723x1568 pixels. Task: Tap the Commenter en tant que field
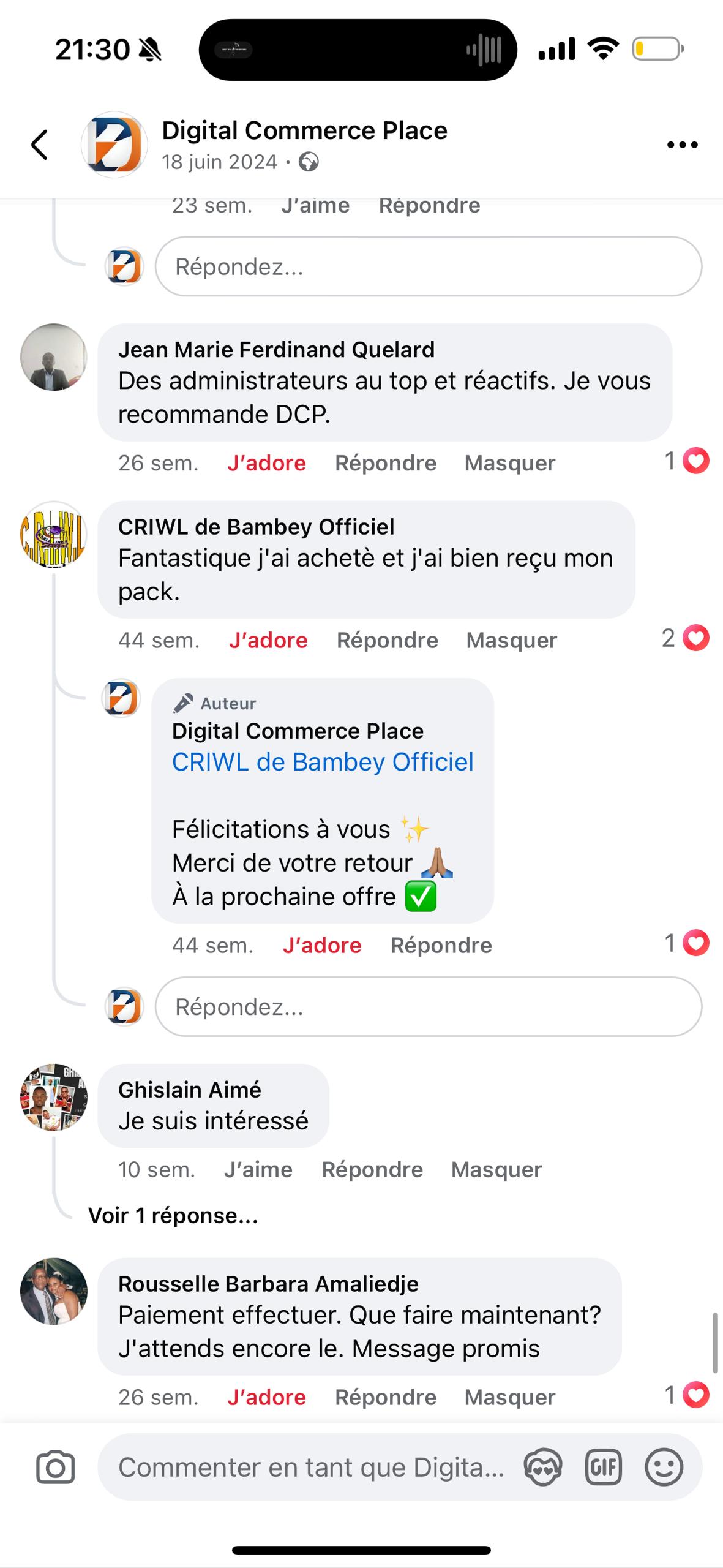311,1468
